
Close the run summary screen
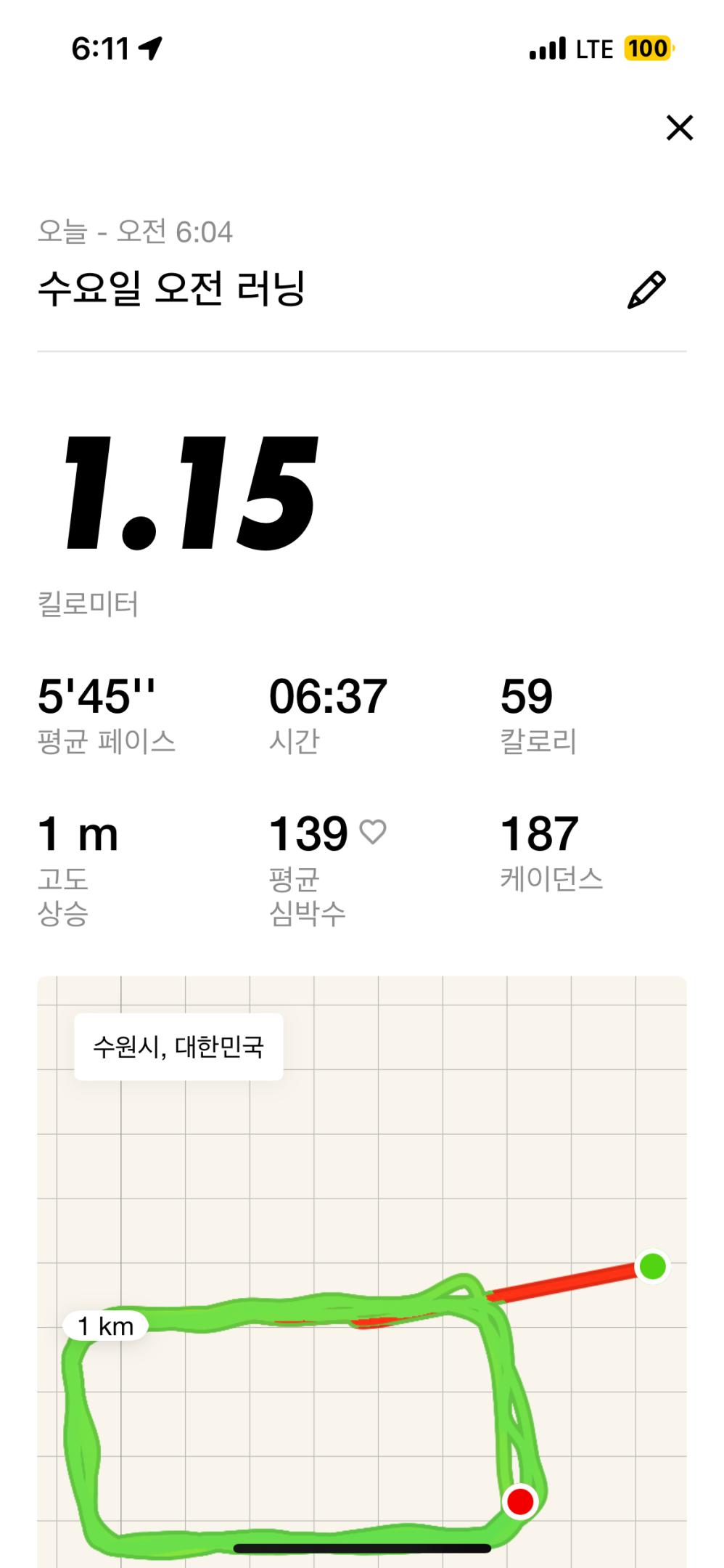[x=680, y=128]
